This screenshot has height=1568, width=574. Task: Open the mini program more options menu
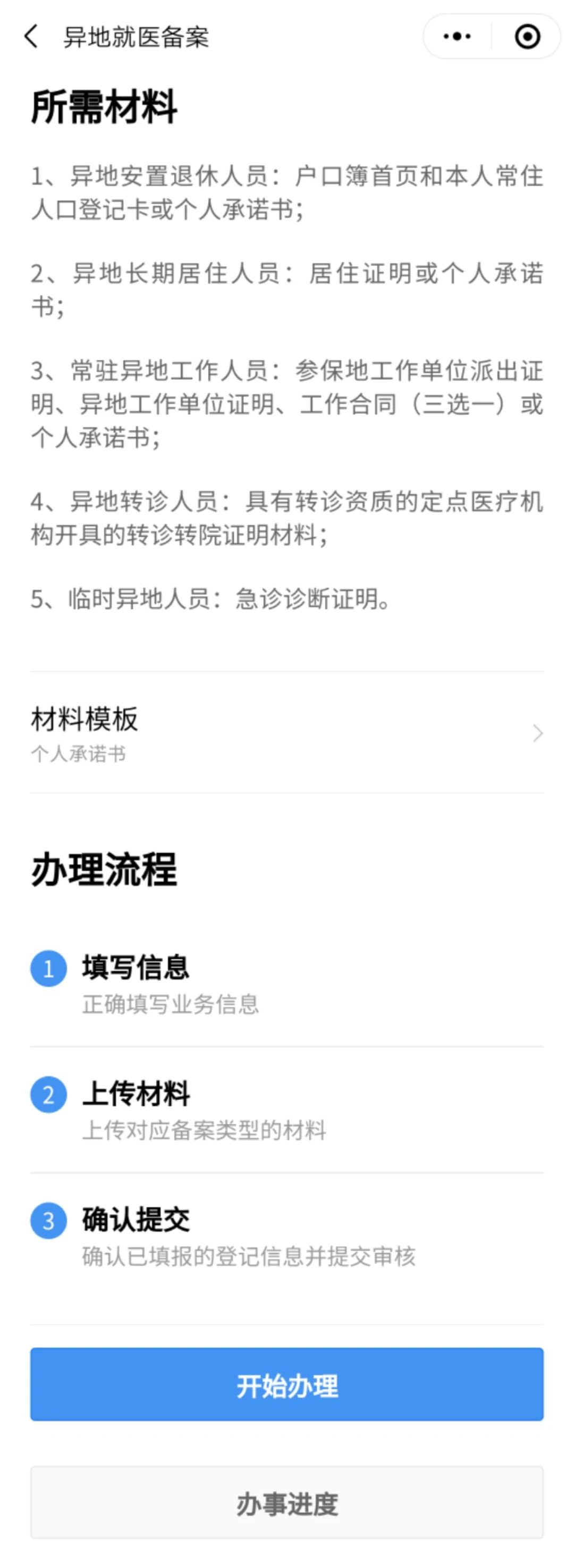coord(457,37)
